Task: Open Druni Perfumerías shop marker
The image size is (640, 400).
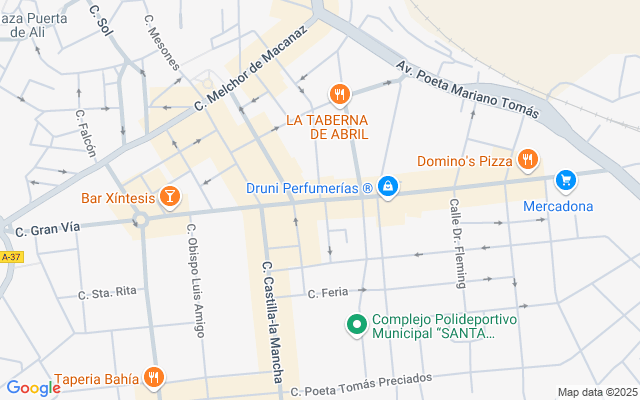Action: pyautogui.click(x=389, y=187)
